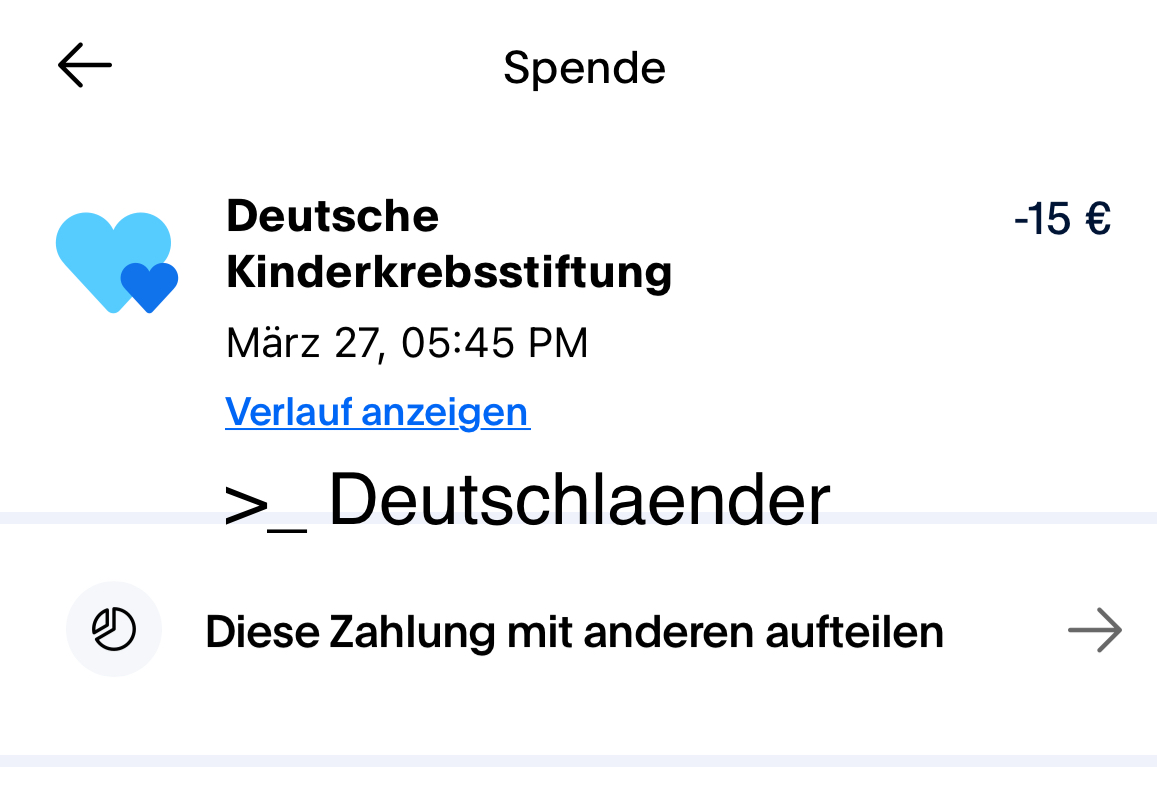
Task: Open the Verlauf anzeigen link
Action: pyautogui.click(x=377, y=412)
